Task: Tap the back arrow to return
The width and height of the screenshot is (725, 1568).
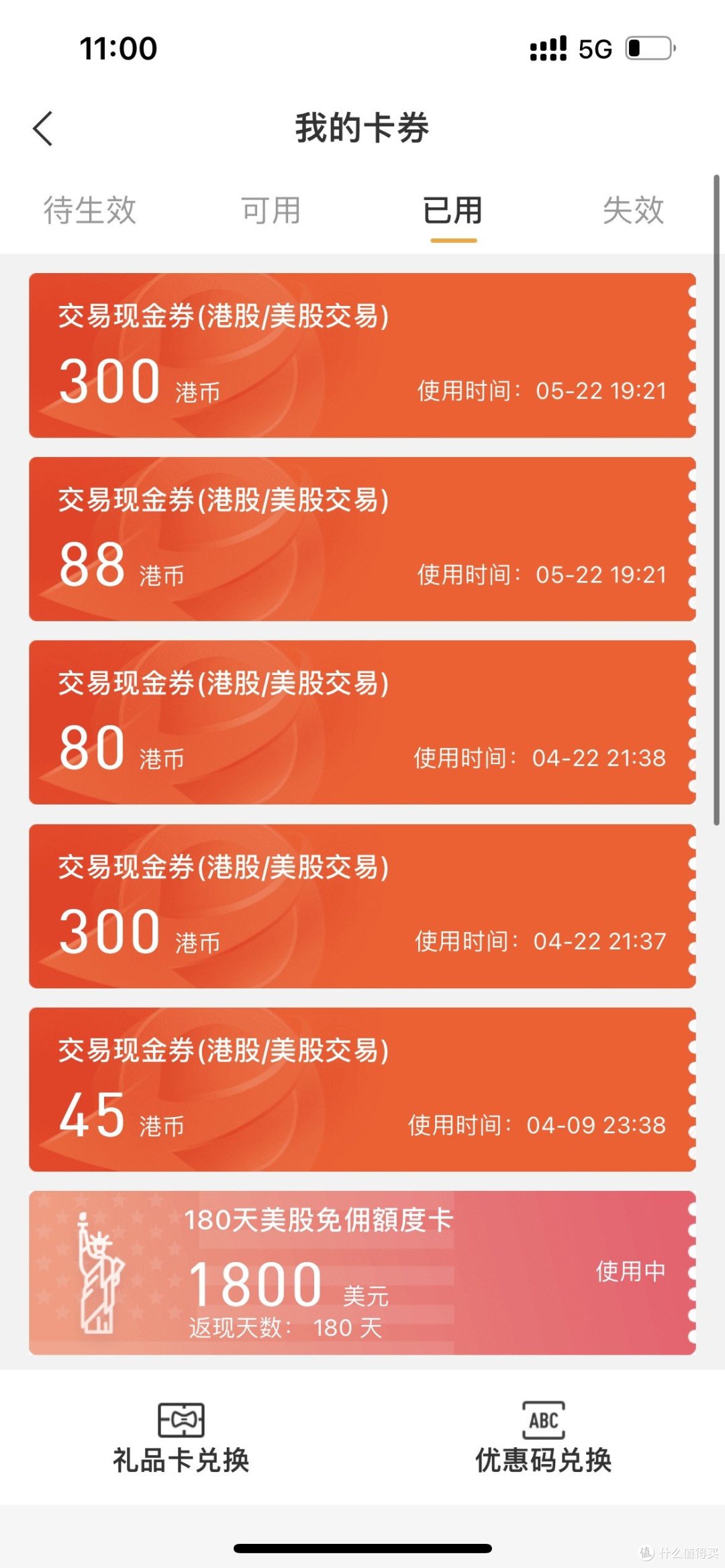Action: 43,127
